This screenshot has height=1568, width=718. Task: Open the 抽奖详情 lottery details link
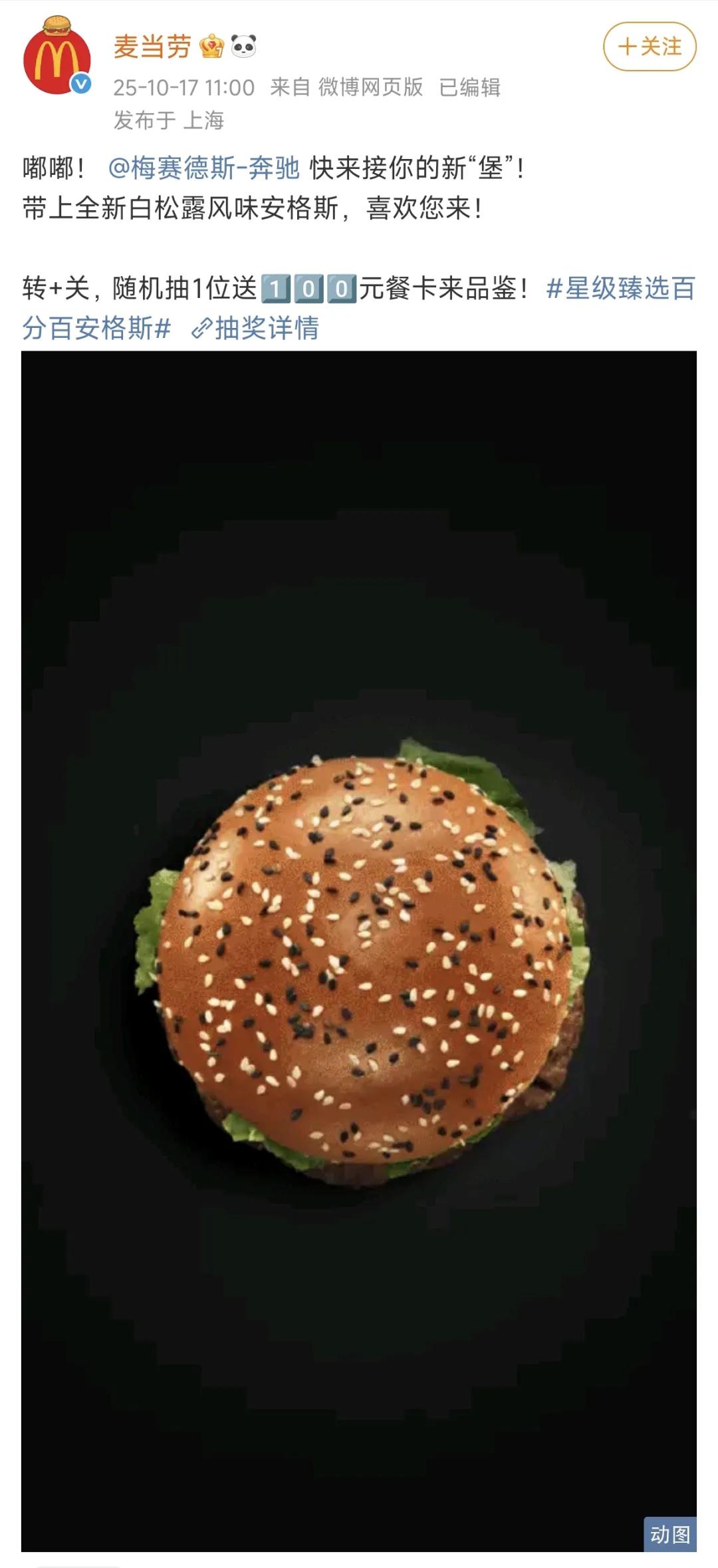click(x=256, y=329)
